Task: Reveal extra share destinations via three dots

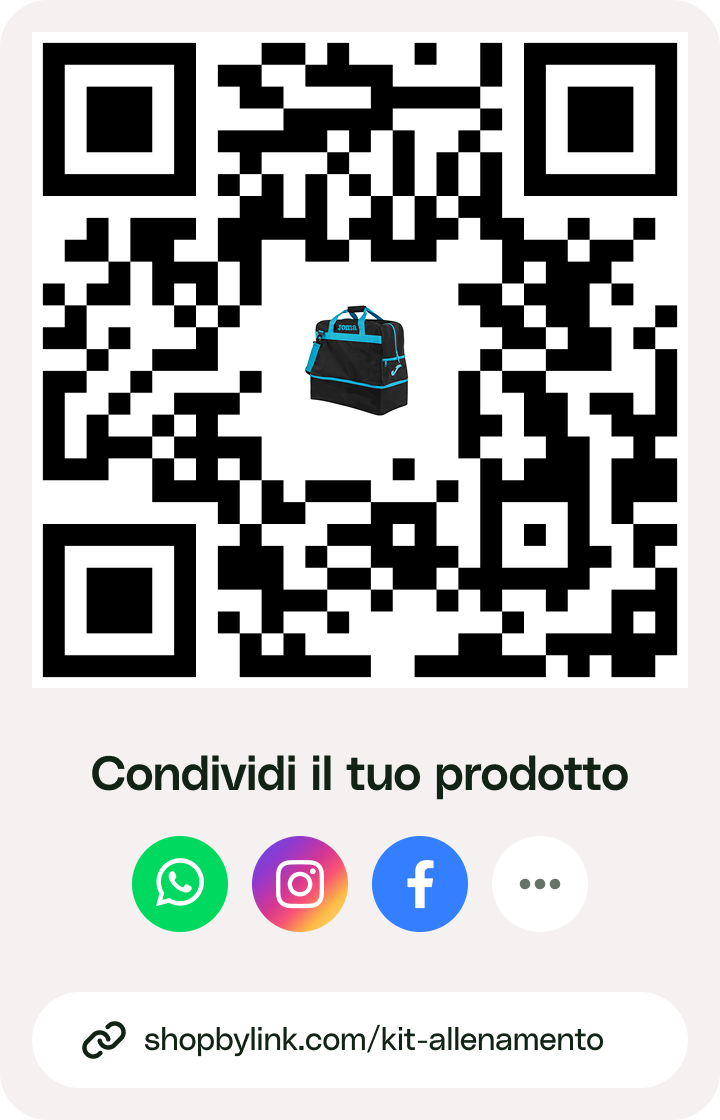Action: (x=540, y=884)
